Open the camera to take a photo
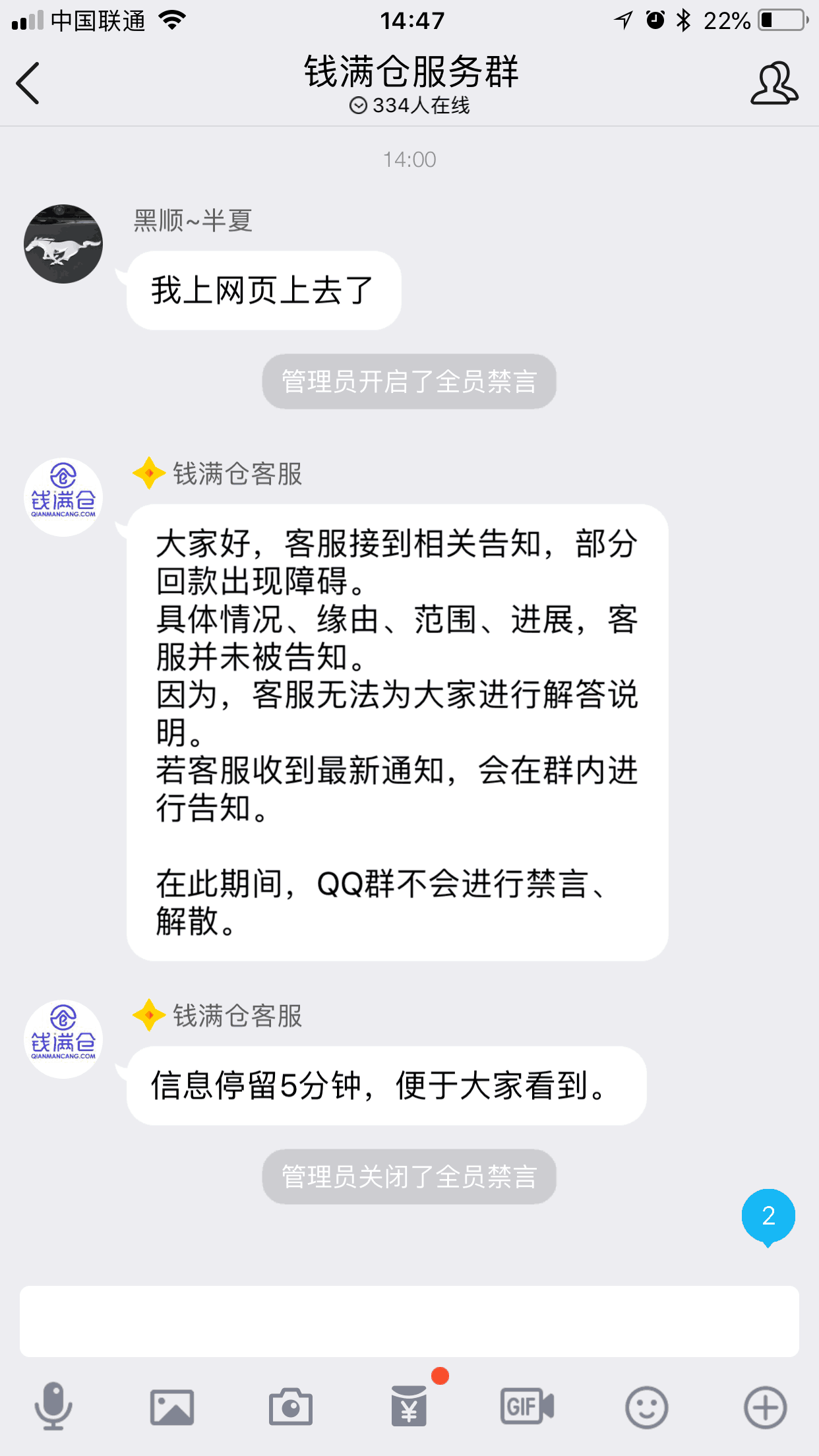This screenshot has height=1456, width=819. [291, 1407]
